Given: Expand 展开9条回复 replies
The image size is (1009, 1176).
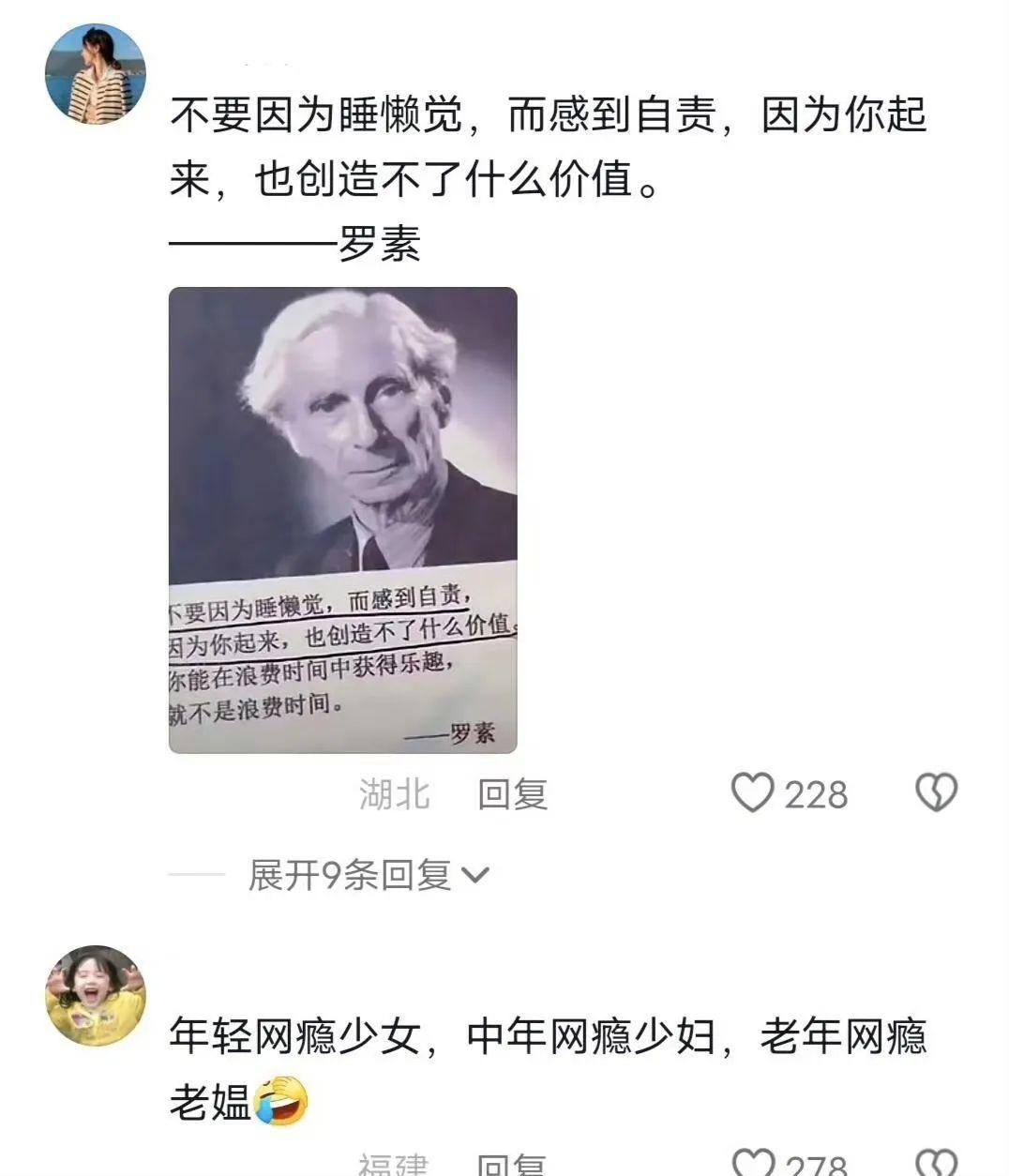Looking at the screenshot, I should (368, 875).
